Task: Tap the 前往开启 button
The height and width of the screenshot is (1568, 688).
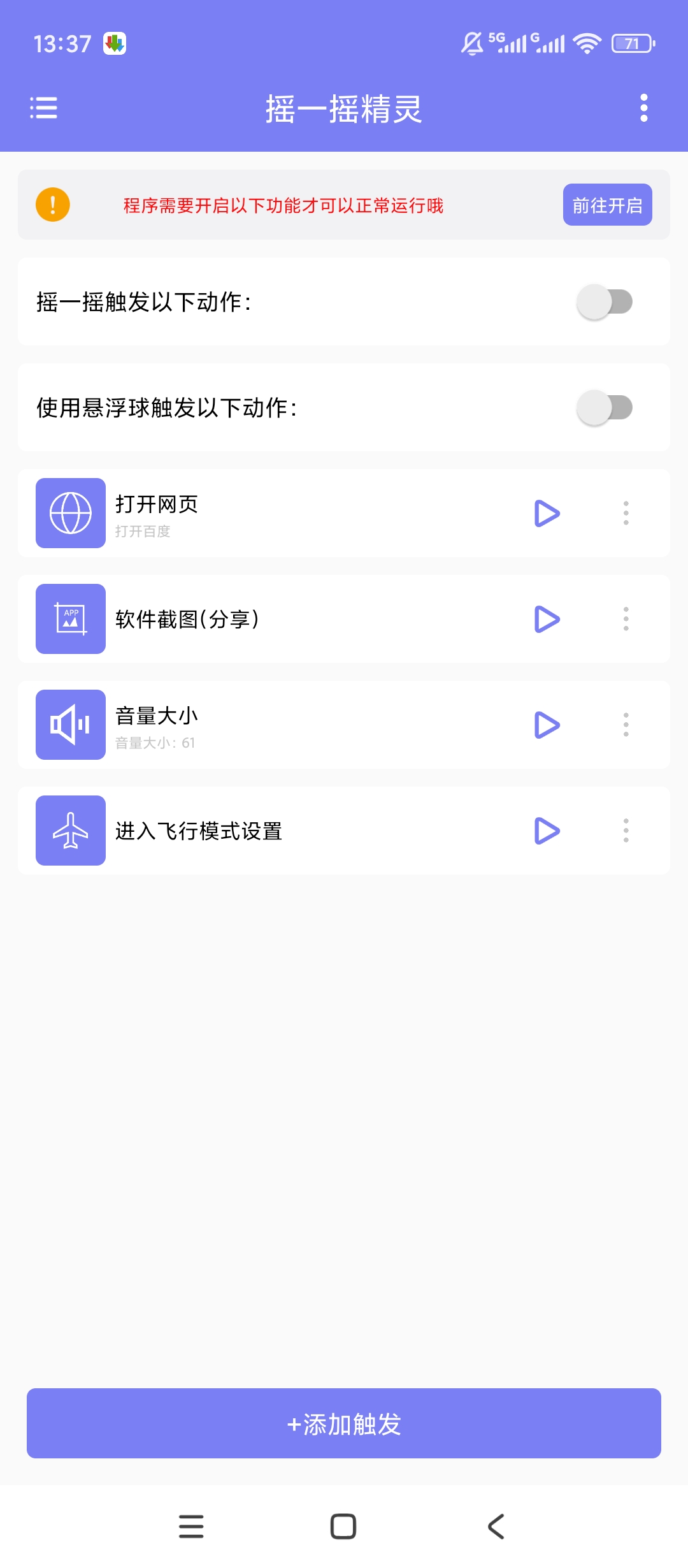Action: pos(607,205)
